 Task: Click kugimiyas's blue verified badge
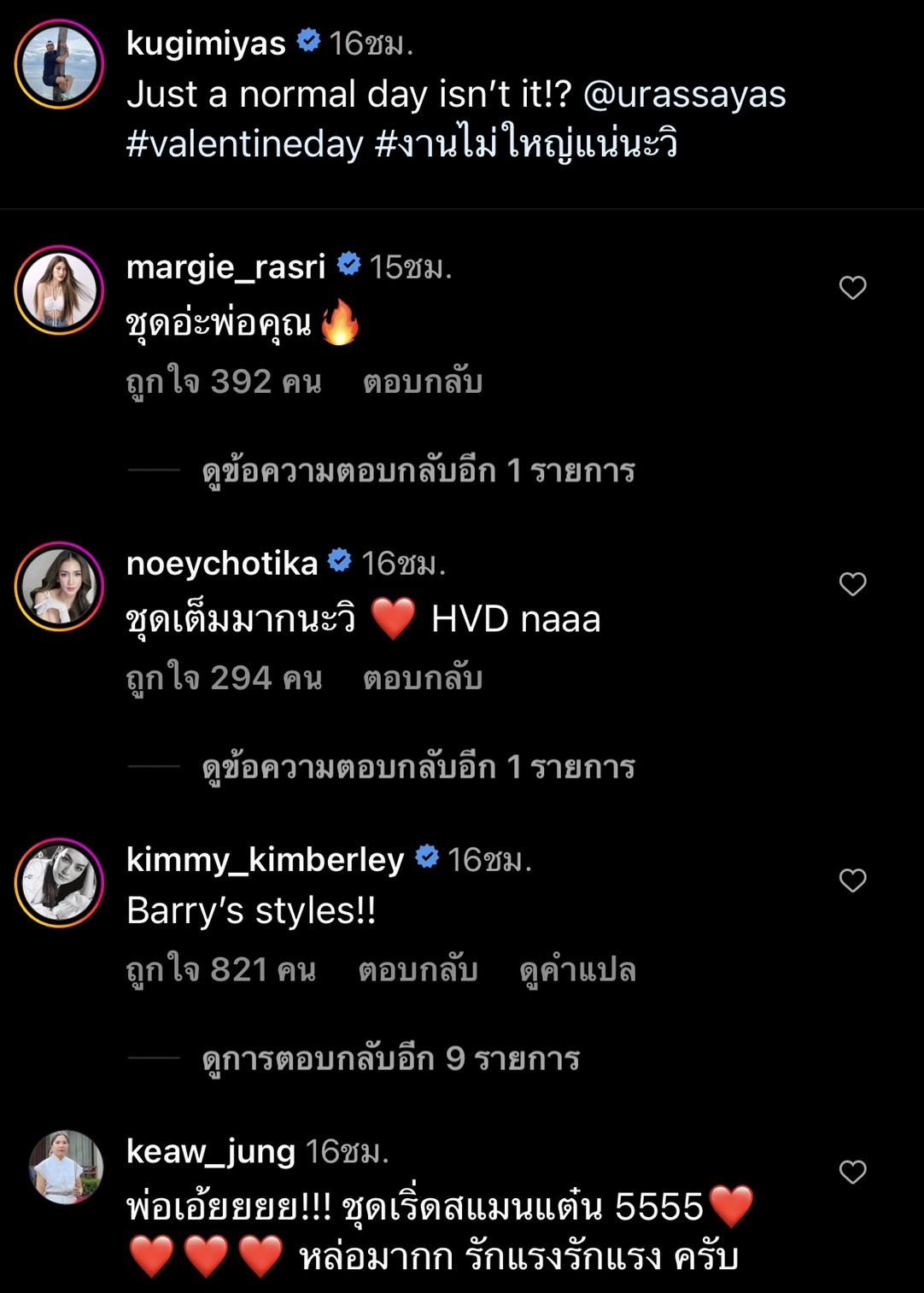(308, 38)
